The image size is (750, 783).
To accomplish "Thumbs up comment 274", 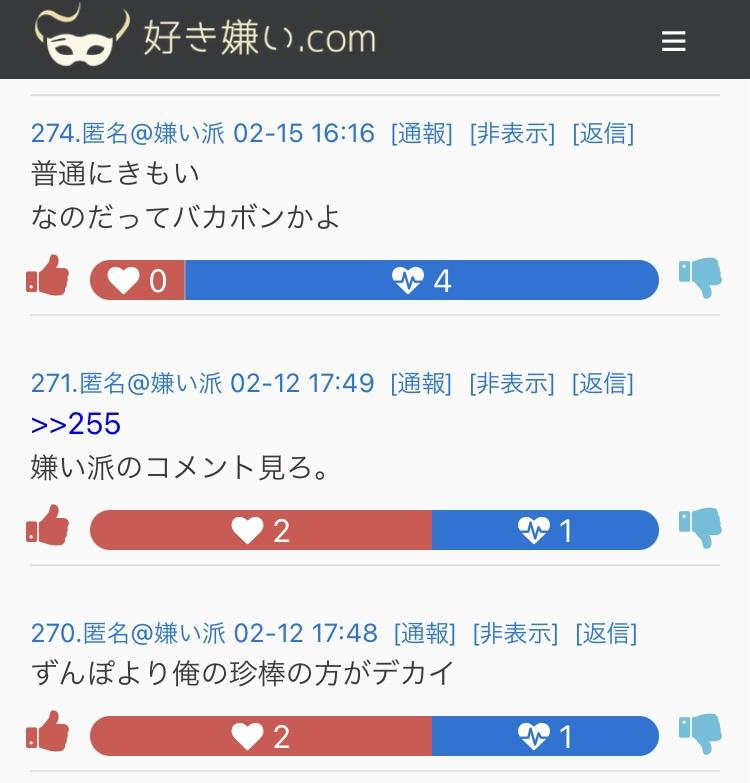I will 48,277.
